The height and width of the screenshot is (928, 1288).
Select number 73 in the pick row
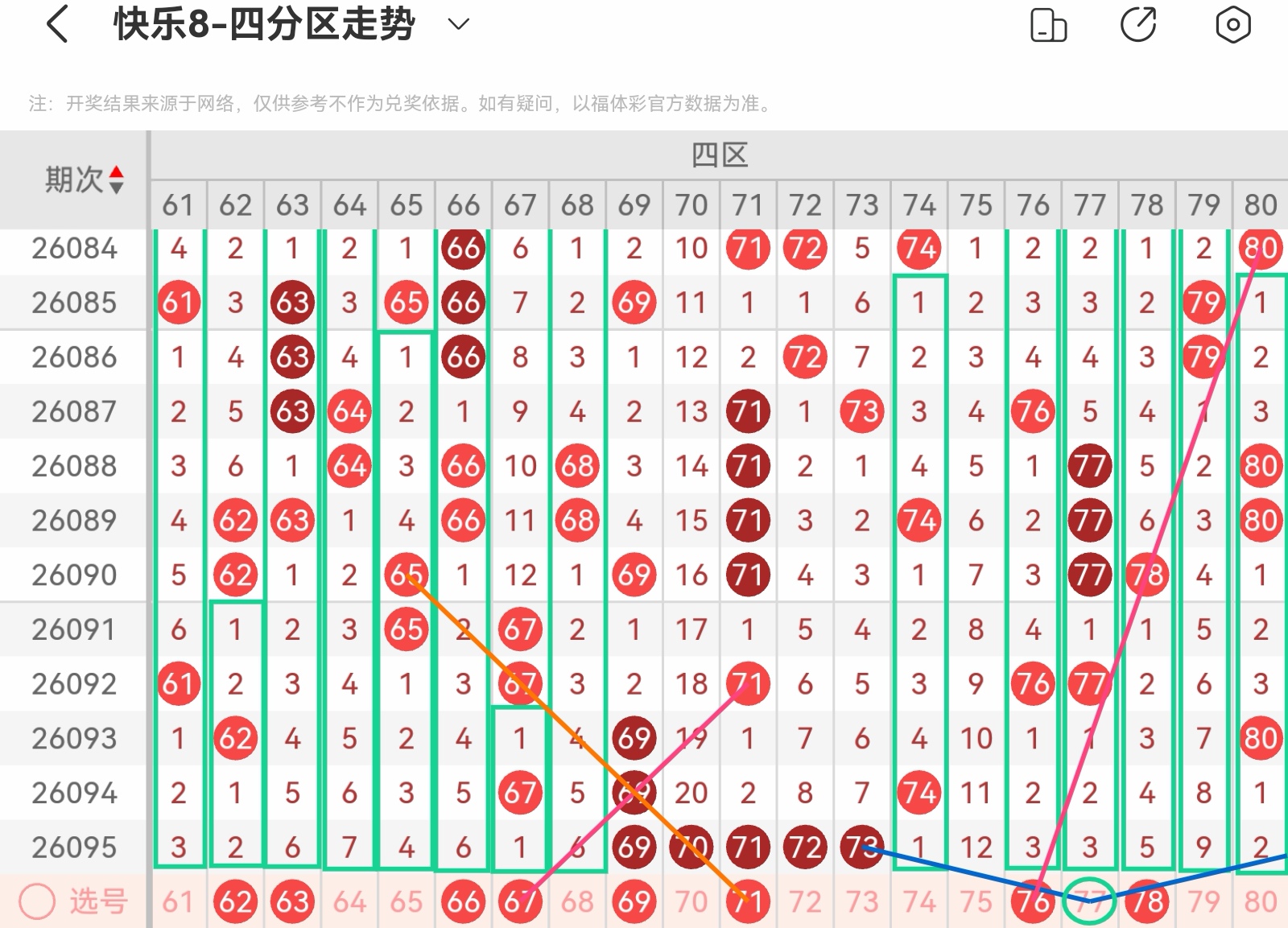tap(862, 901)
